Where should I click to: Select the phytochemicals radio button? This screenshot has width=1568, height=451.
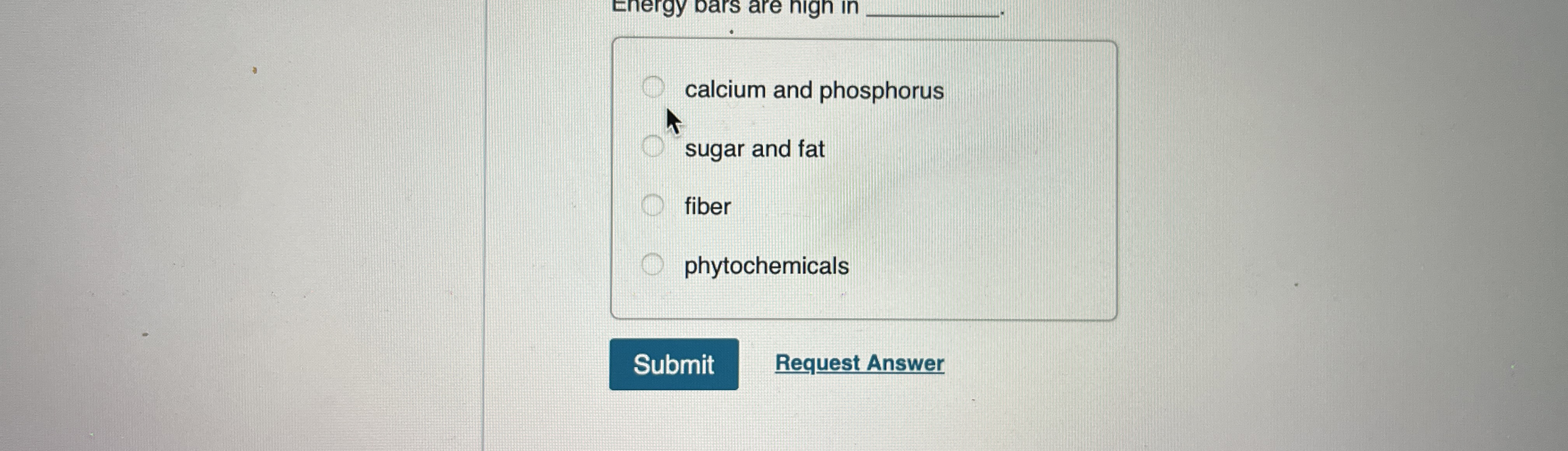pos(652,264)
